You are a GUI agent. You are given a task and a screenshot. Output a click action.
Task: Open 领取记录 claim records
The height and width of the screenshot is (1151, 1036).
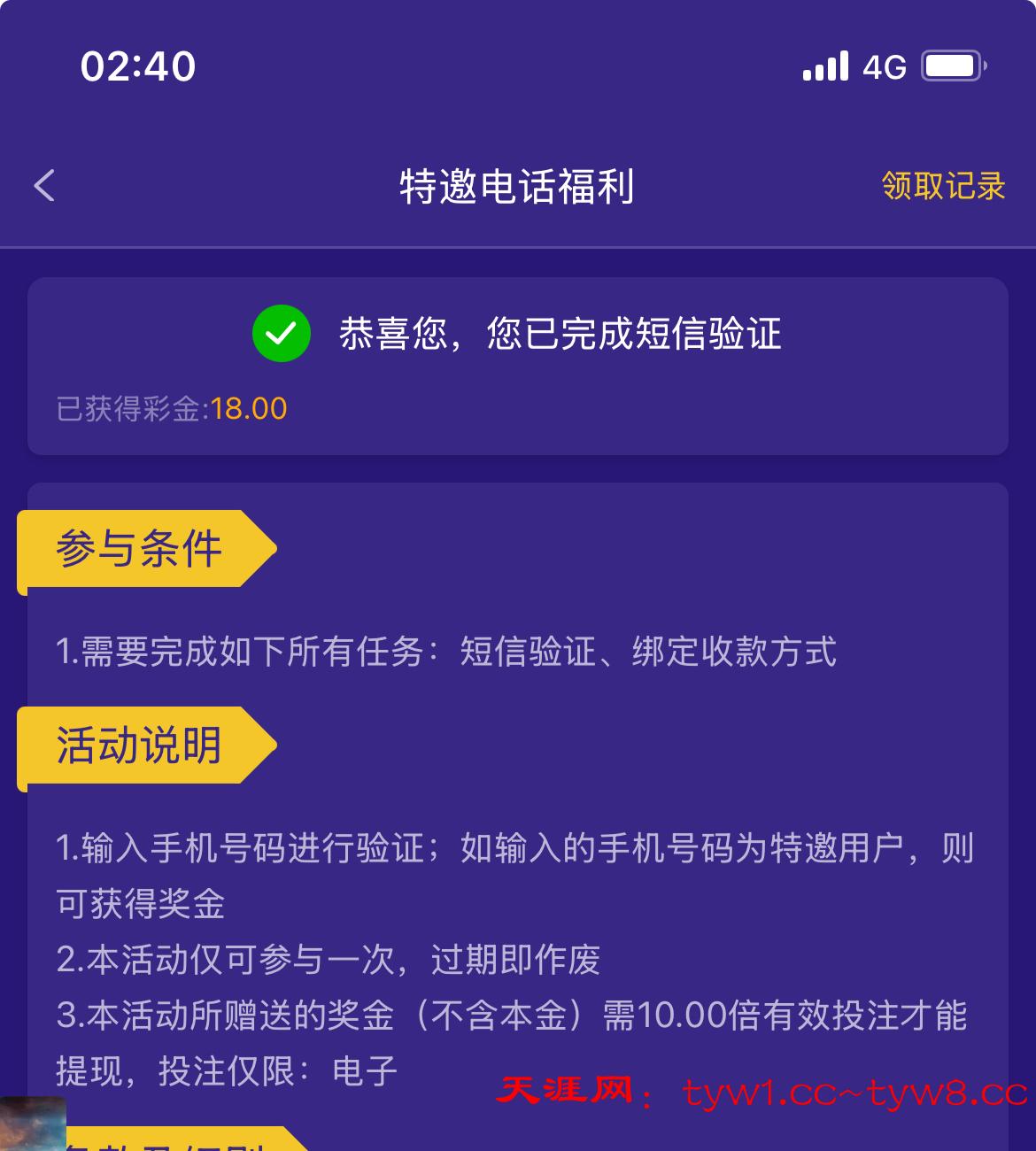(943, 186)
